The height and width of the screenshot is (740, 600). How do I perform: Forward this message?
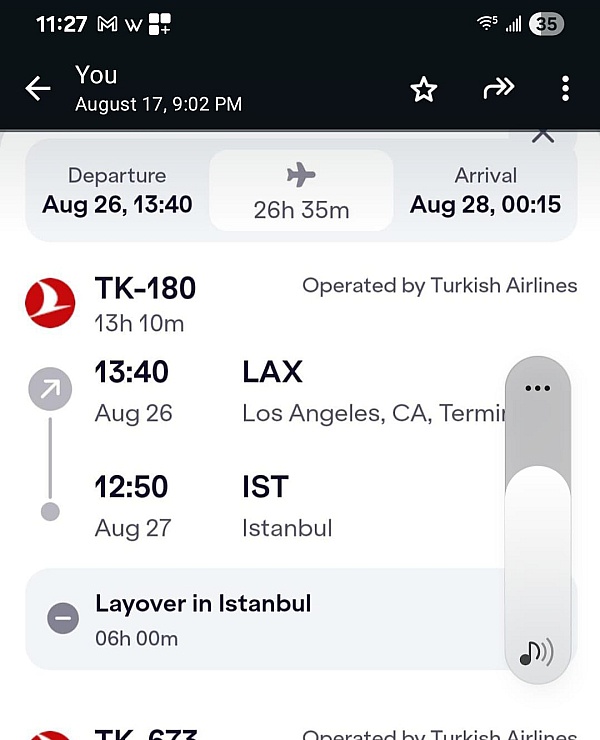(x=498, y=89)
